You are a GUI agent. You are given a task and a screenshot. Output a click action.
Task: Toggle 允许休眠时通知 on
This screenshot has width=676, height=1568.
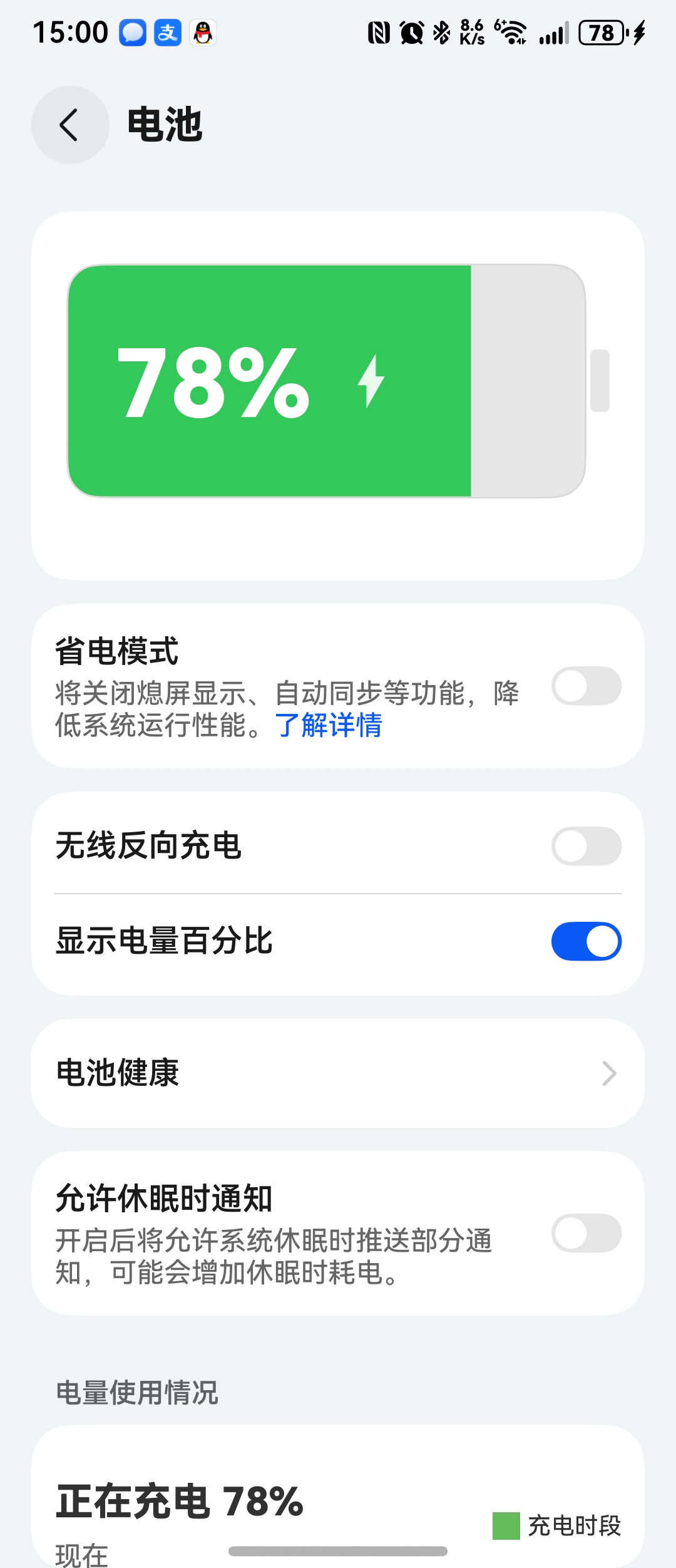pyautogui.click(x=586, y=1233)
